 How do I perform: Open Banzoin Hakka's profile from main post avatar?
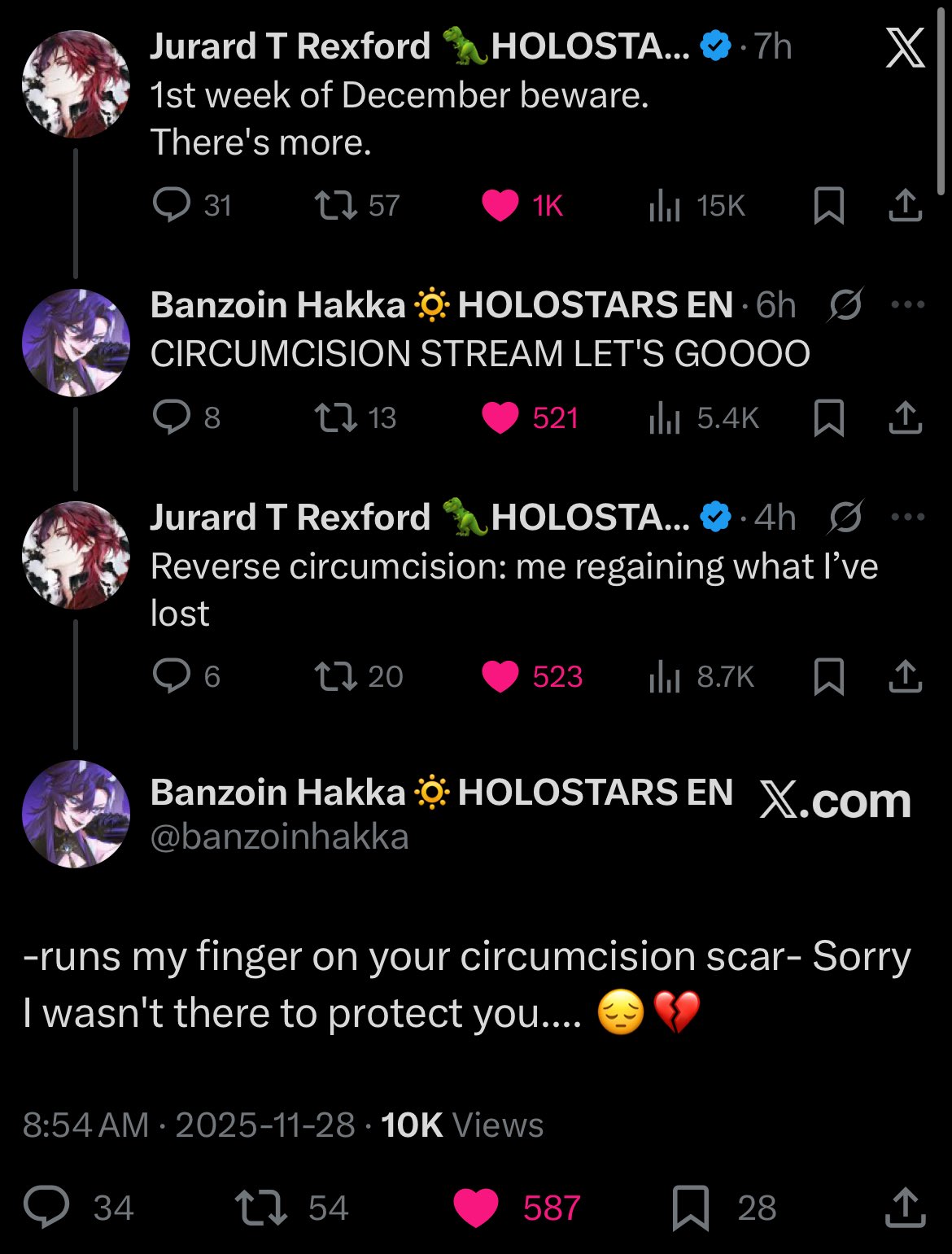76,813
